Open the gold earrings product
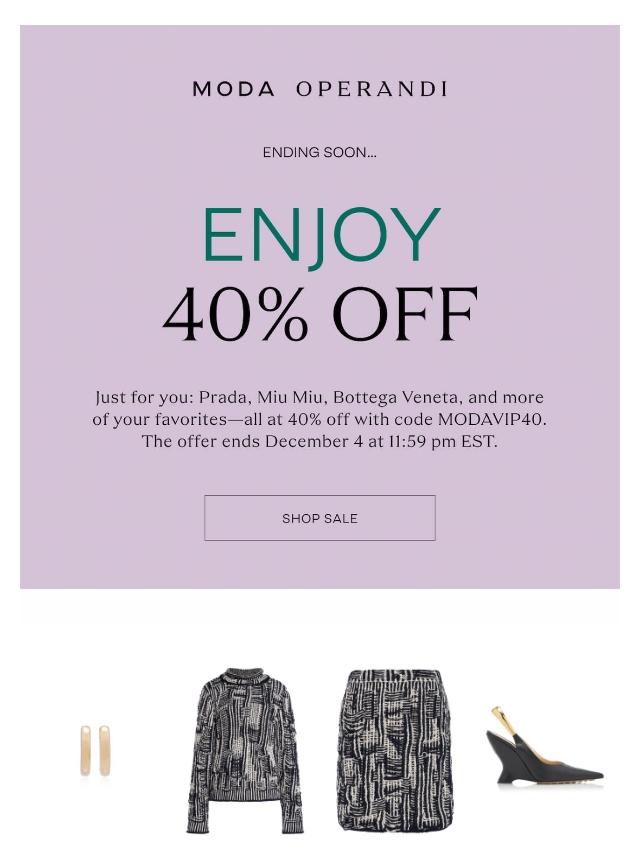 [x=95, y=750]
